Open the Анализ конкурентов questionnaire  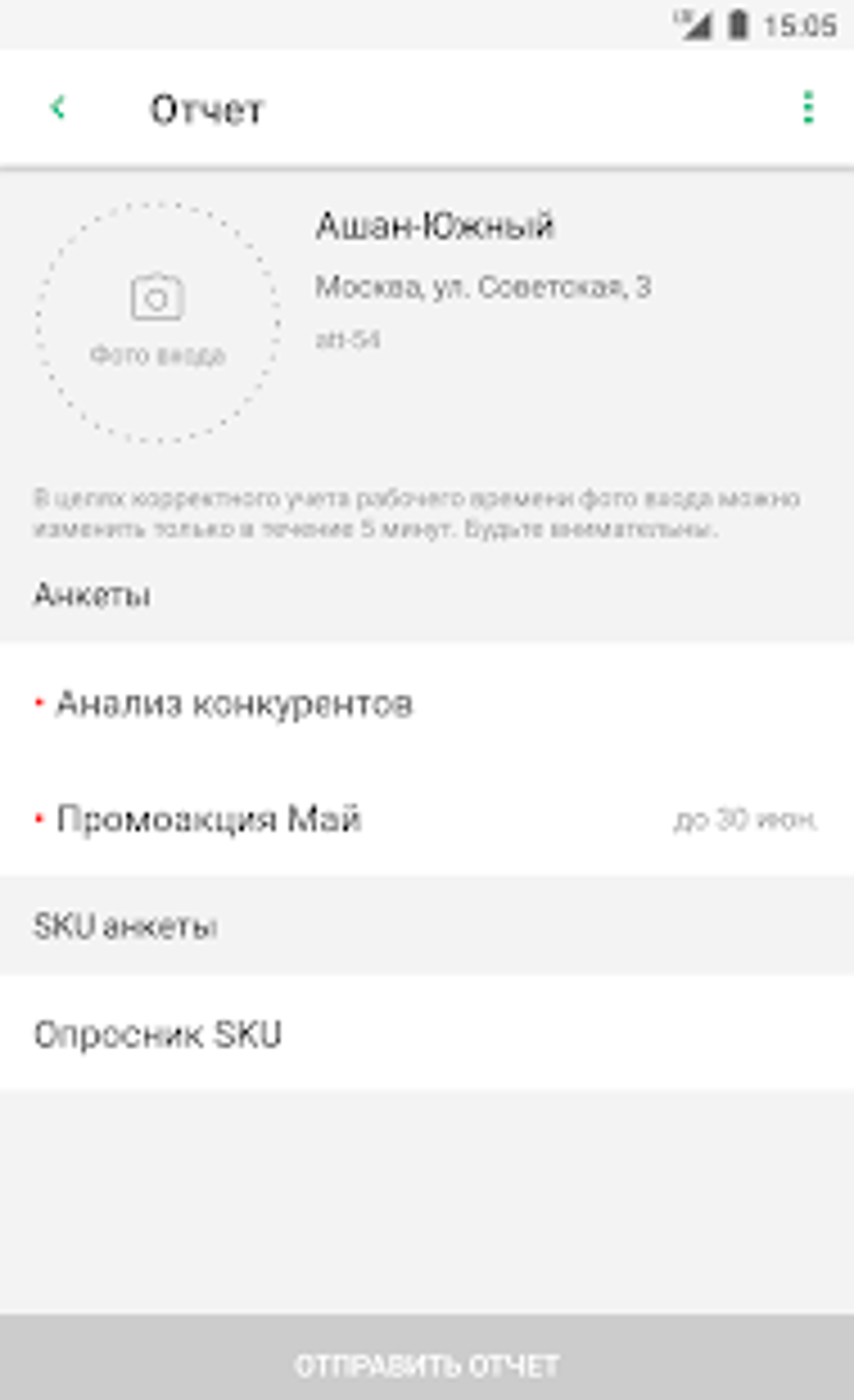pos(234,704)
